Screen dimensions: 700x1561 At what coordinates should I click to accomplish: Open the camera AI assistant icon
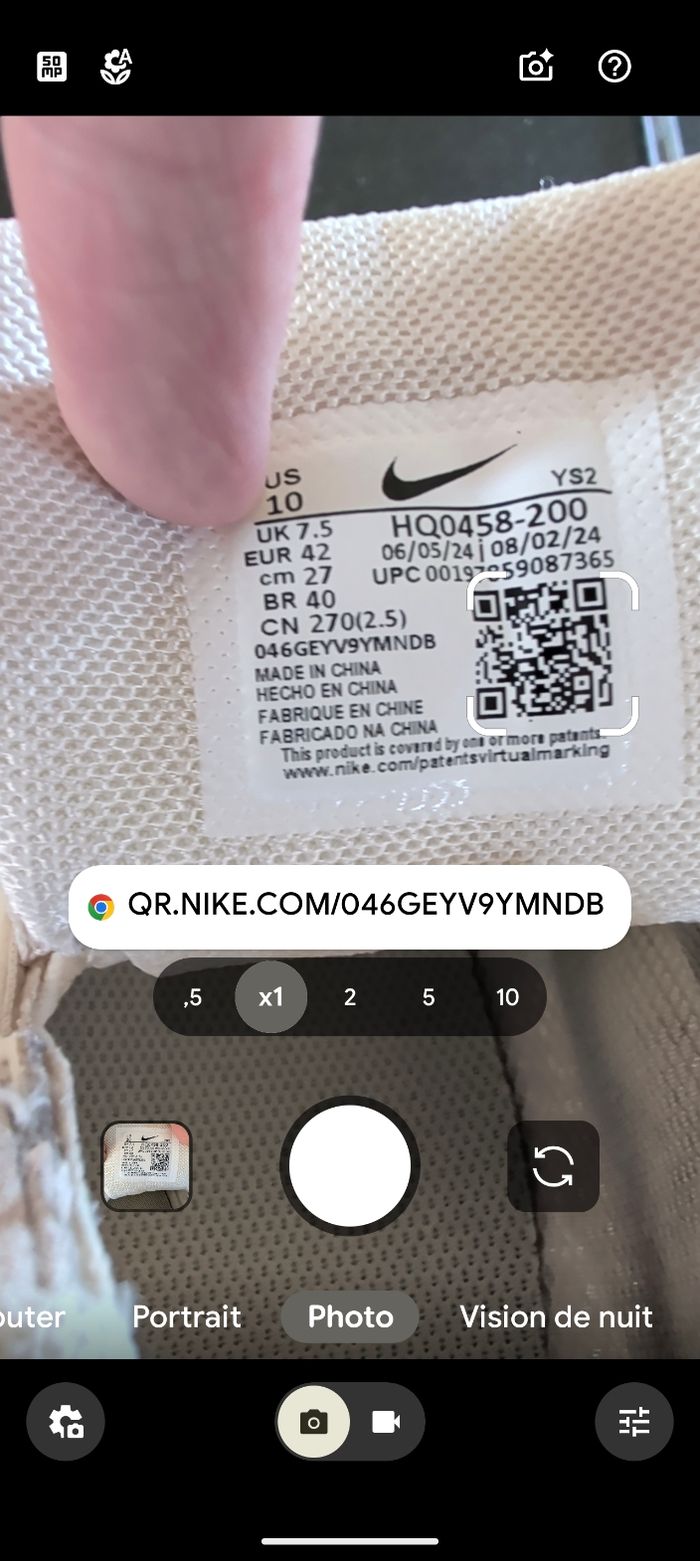(x=536, y=67)
